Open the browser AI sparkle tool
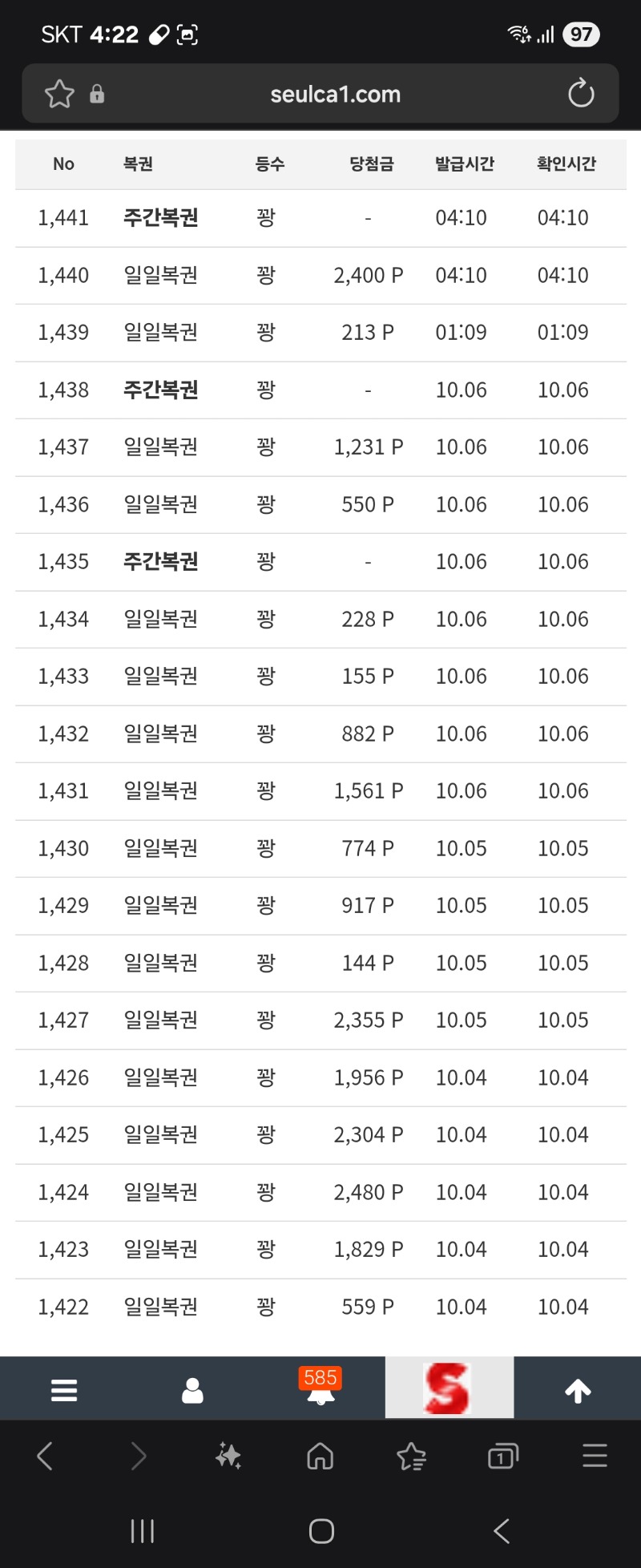641x1568 pixels. click(x=228, y=1455)
